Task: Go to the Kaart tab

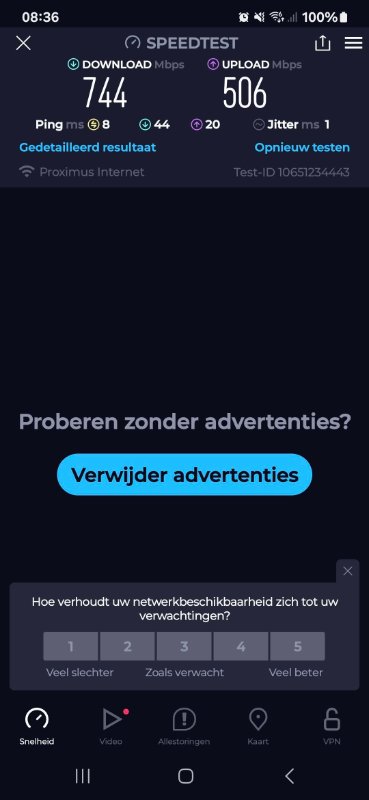Action: 258,727
